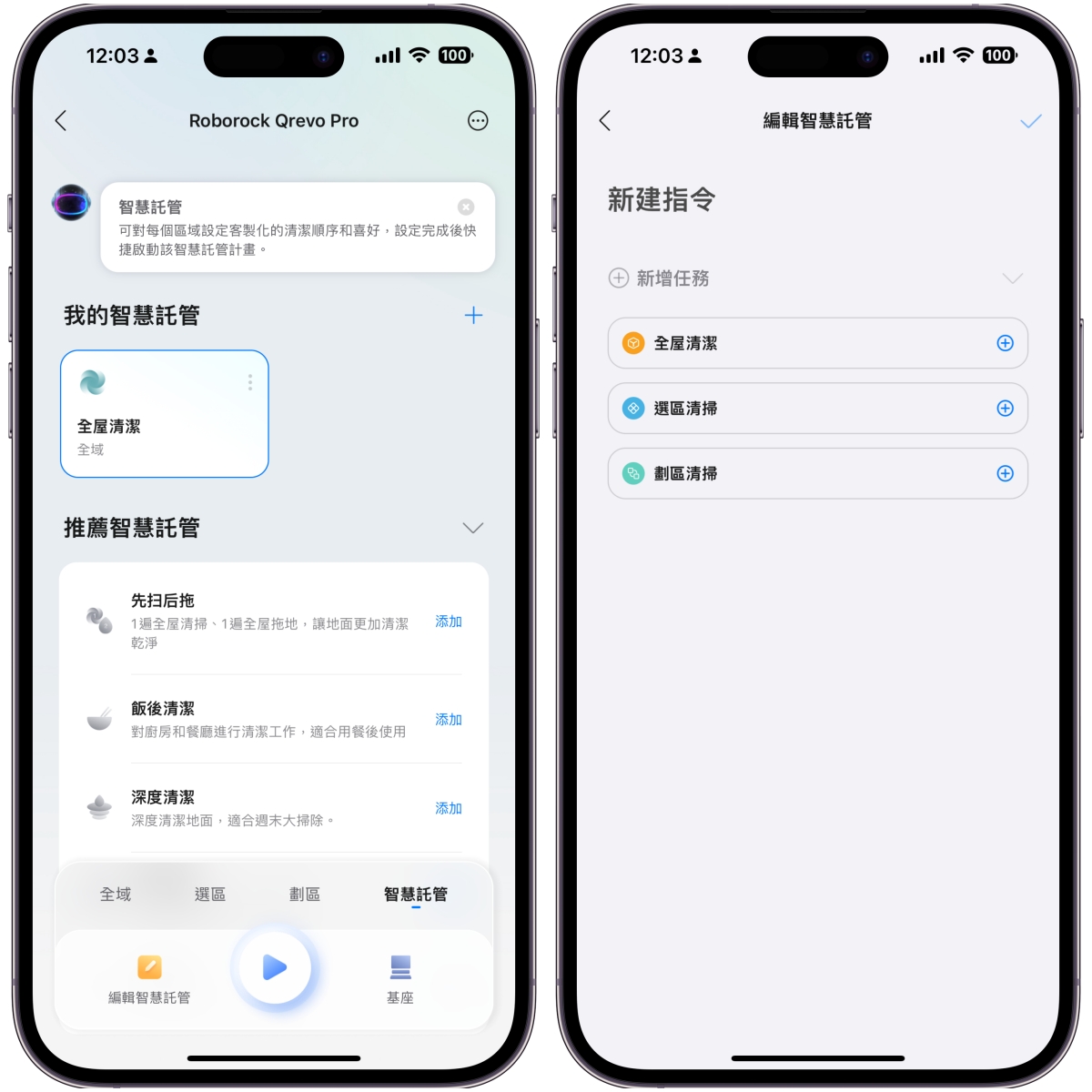
Task: Open 編輯智慧託管 at the bottom bar
Action: (149, 978)
